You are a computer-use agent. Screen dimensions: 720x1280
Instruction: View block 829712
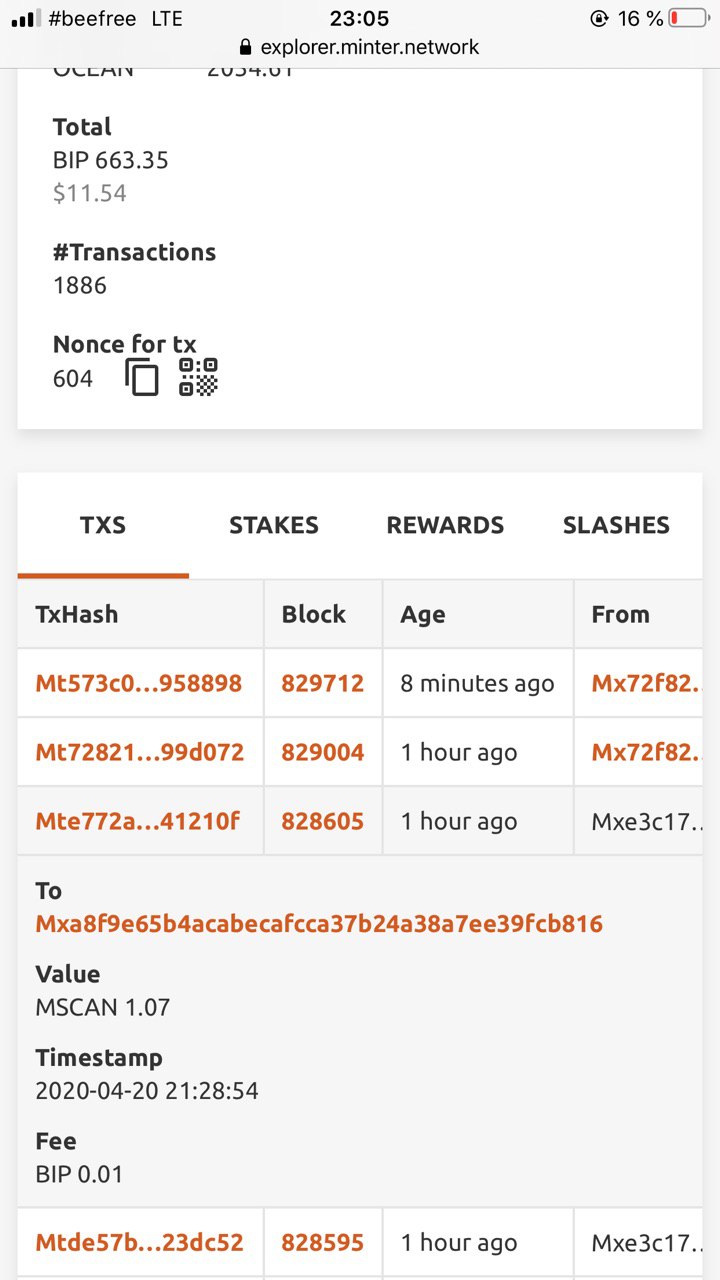[322, 683]
